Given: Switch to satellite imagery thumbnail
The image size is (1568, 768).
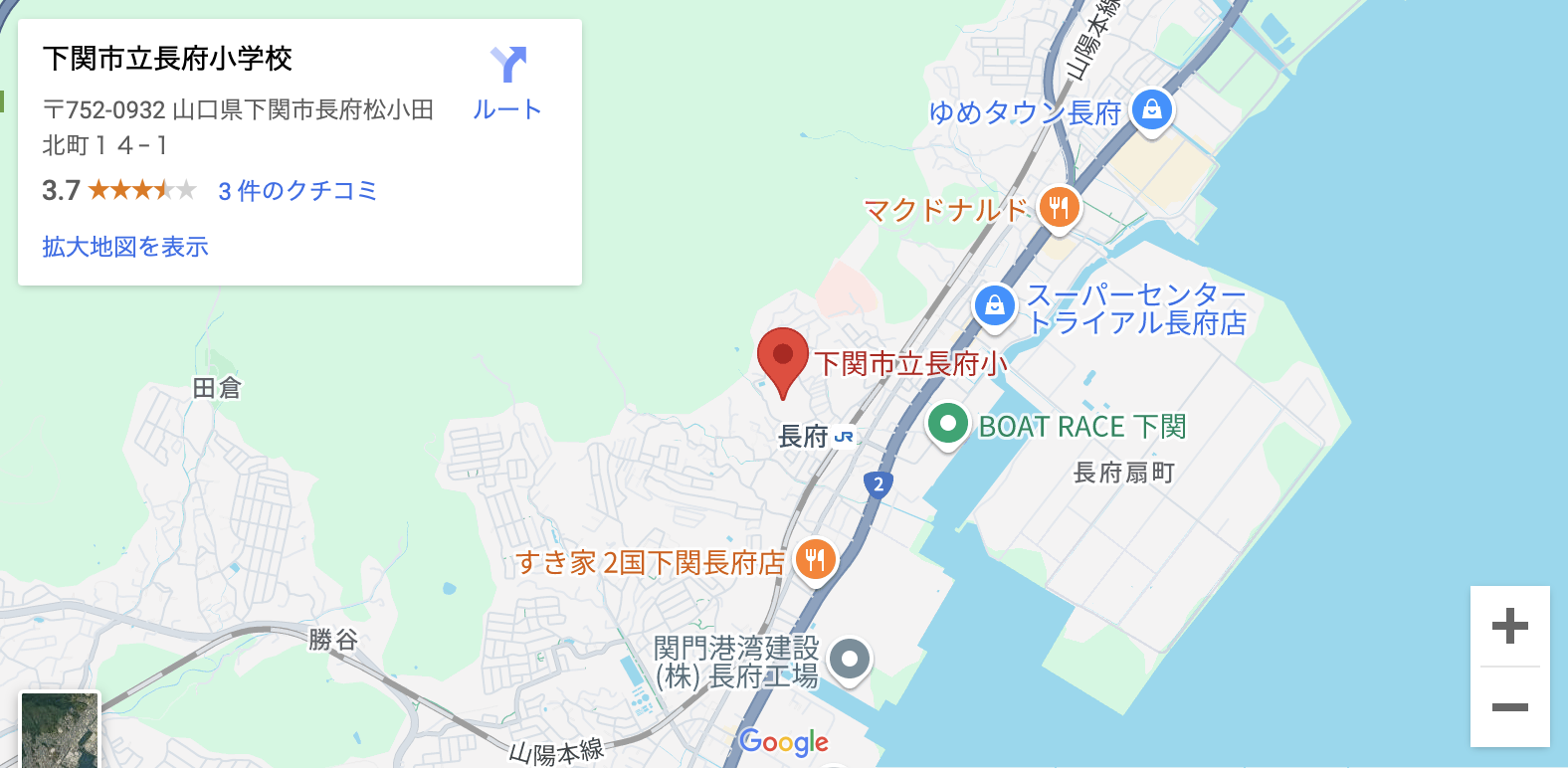Looking at the screenshot, I should 60,731.
